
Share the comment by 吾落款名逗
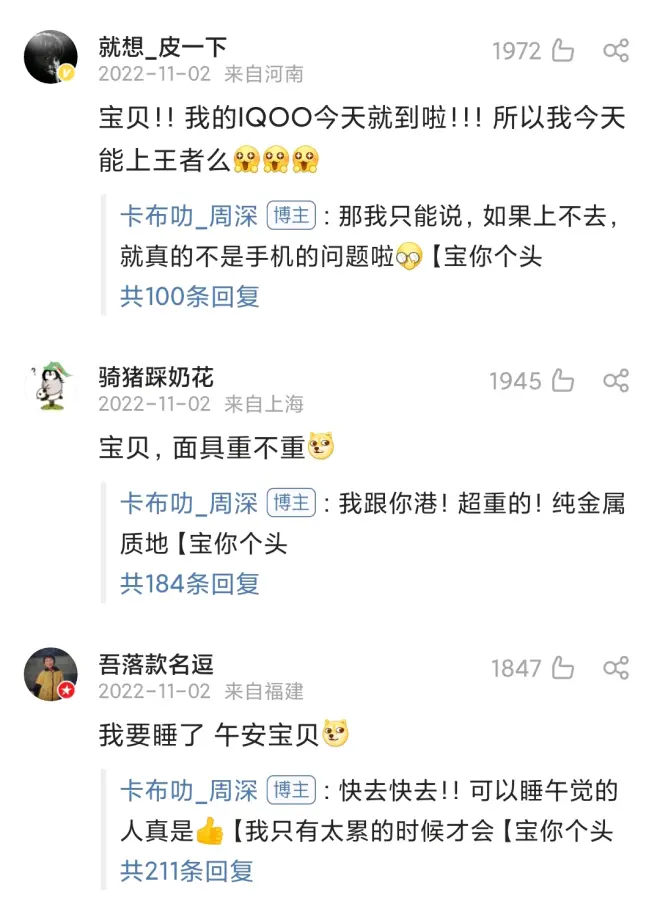coord(616,667)
